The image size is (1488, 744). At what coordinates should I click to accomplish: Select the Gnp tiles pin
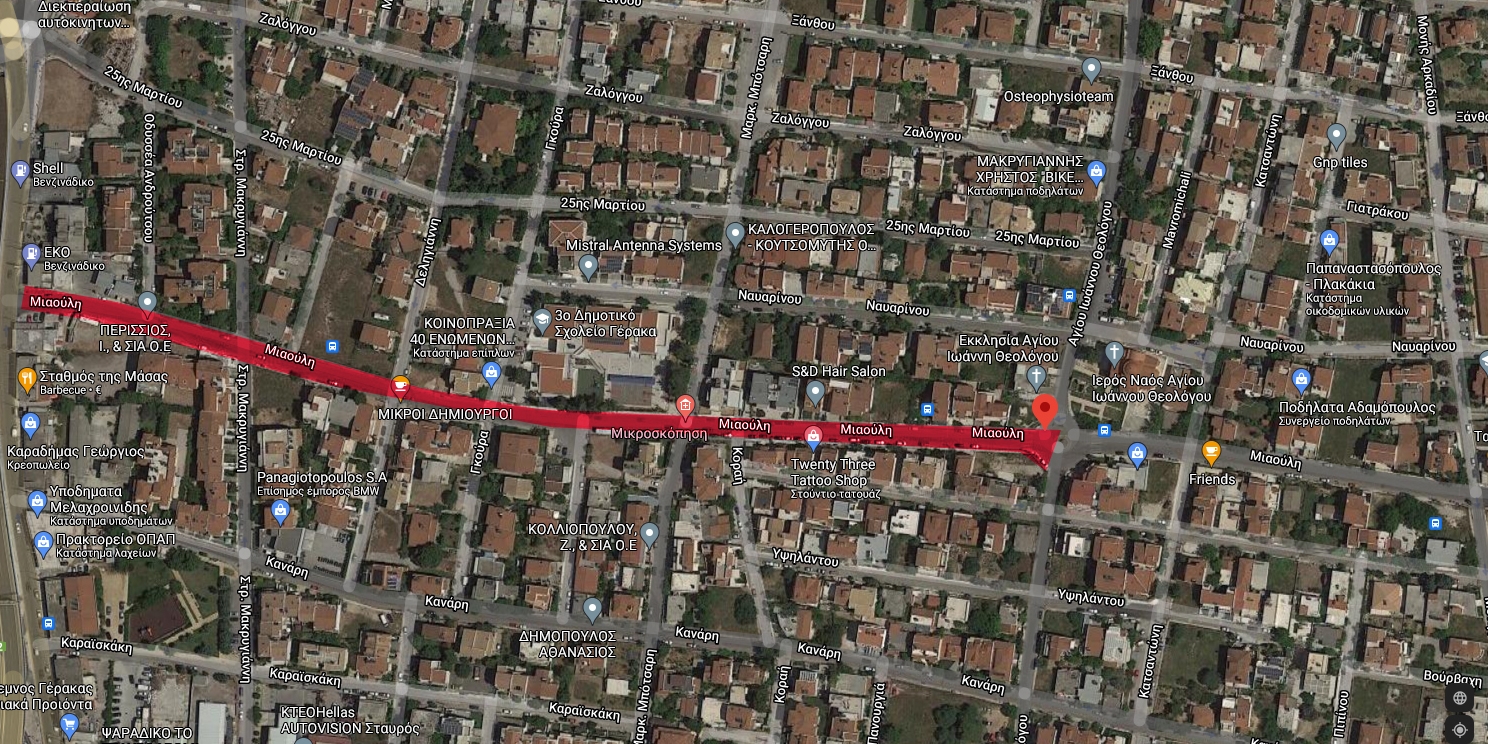(1337, 135)
